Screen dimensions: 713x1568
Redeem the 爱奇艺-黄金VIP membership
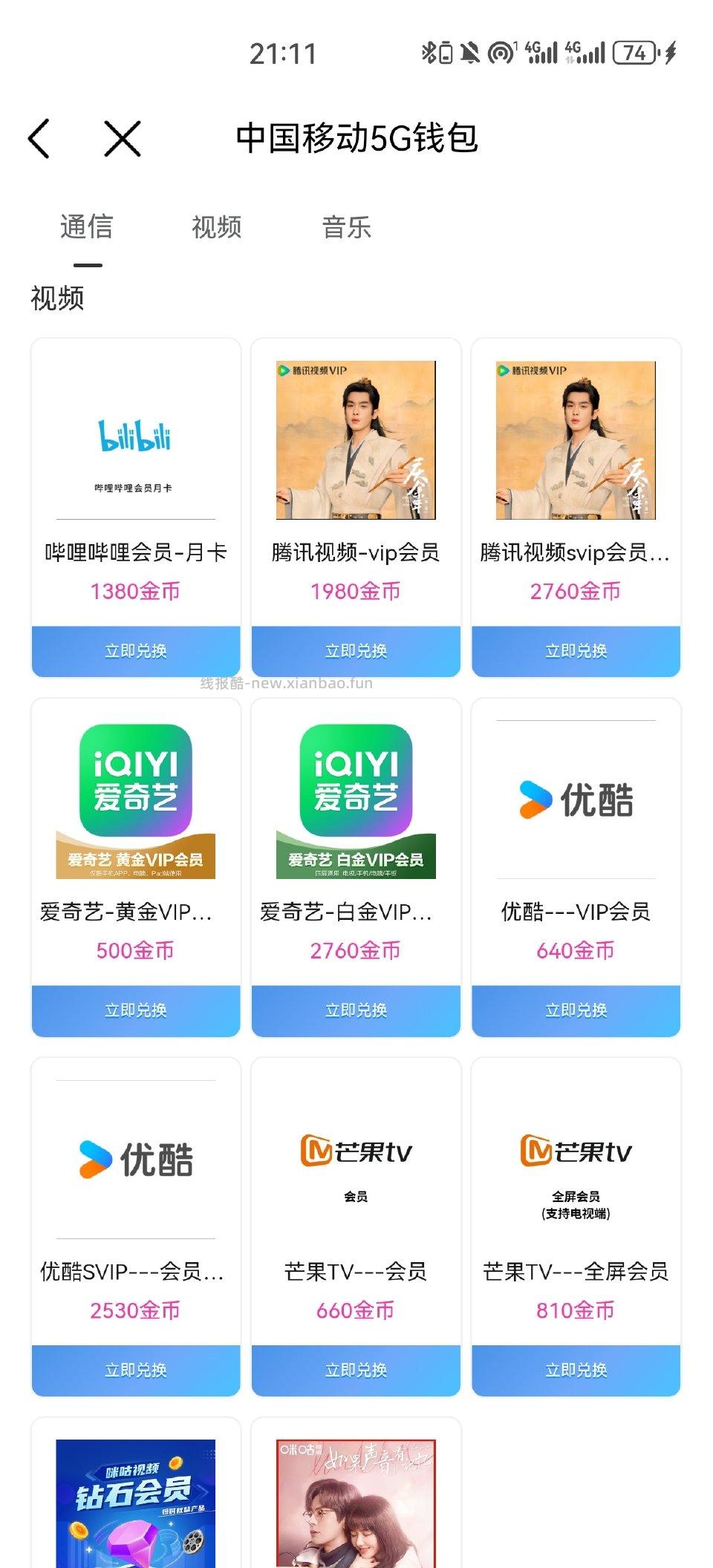(x=136, y=1010)
